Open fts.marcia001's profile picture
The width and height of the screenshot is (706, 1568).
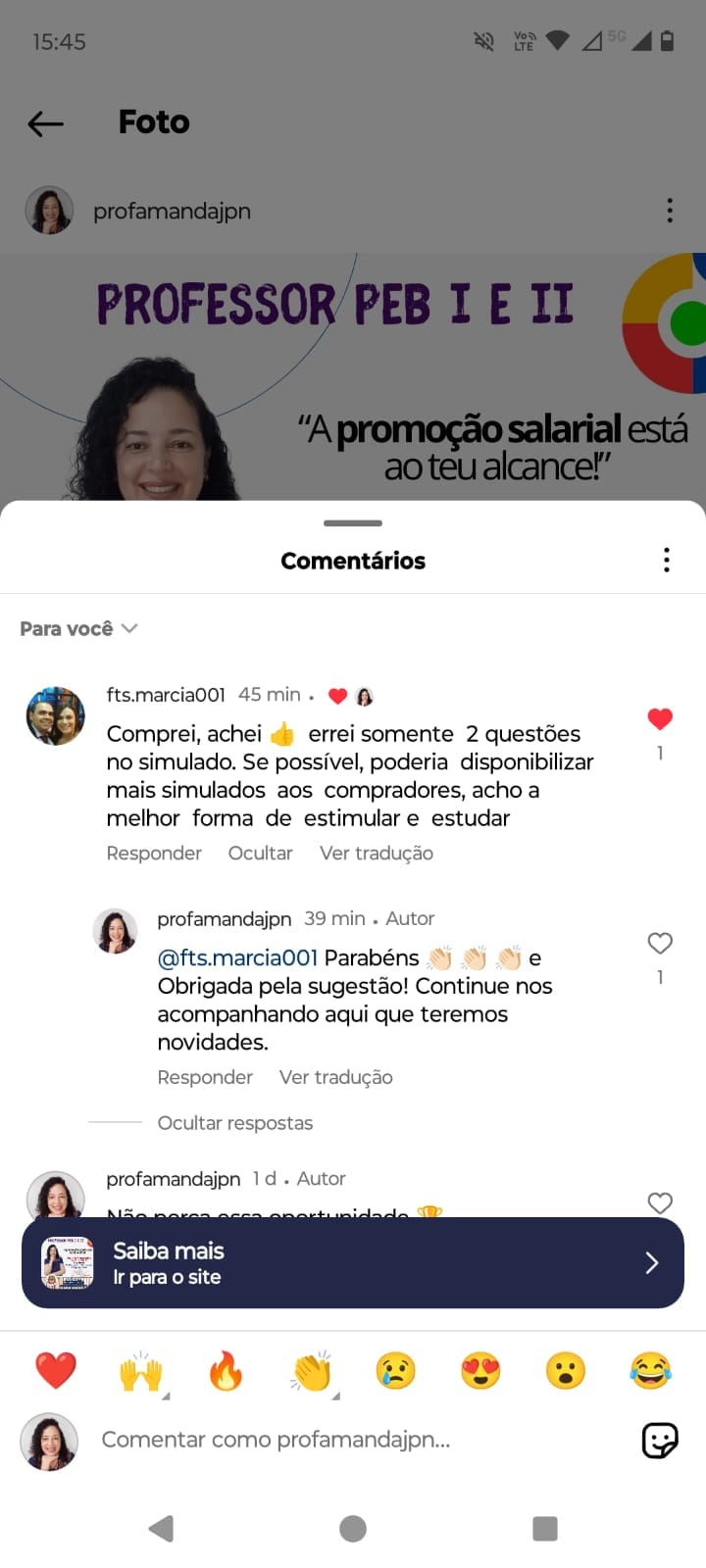[56, 716]
